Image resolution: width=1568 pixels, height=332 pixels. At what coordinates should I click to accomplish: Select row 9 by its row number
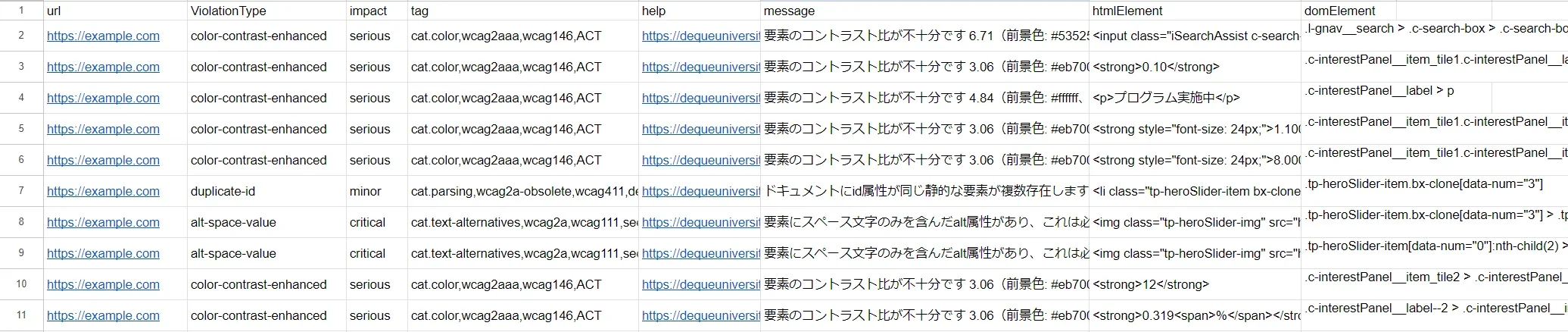point(21,253)
